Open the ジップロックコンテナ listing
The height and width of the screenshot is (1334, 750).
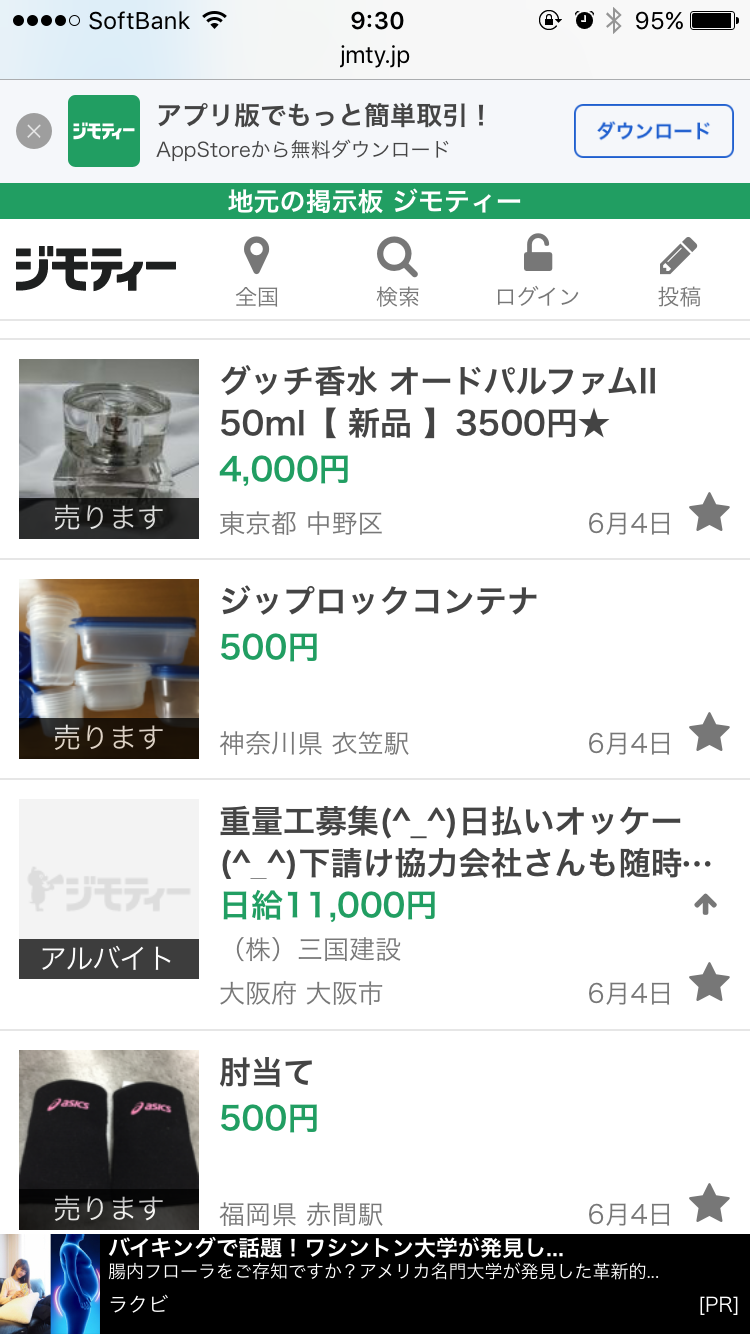point(378,601)
